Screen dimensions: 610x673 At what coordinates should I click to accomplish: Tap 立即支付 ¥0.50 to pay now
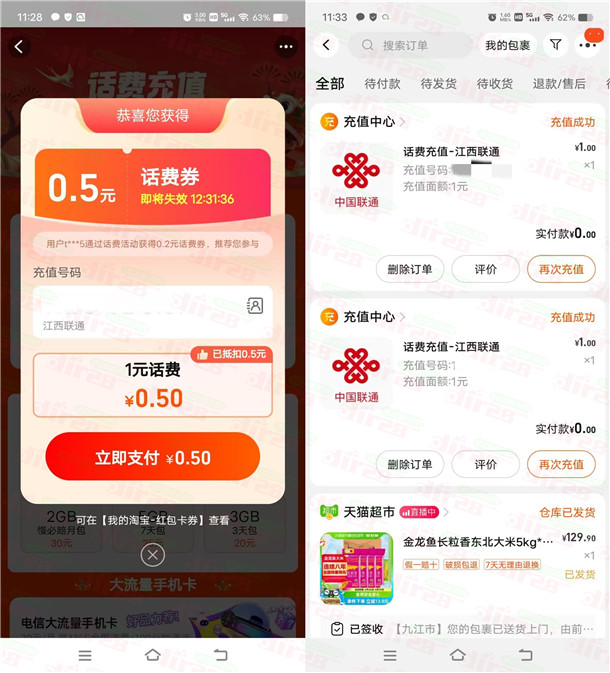(x=152, y=457)
